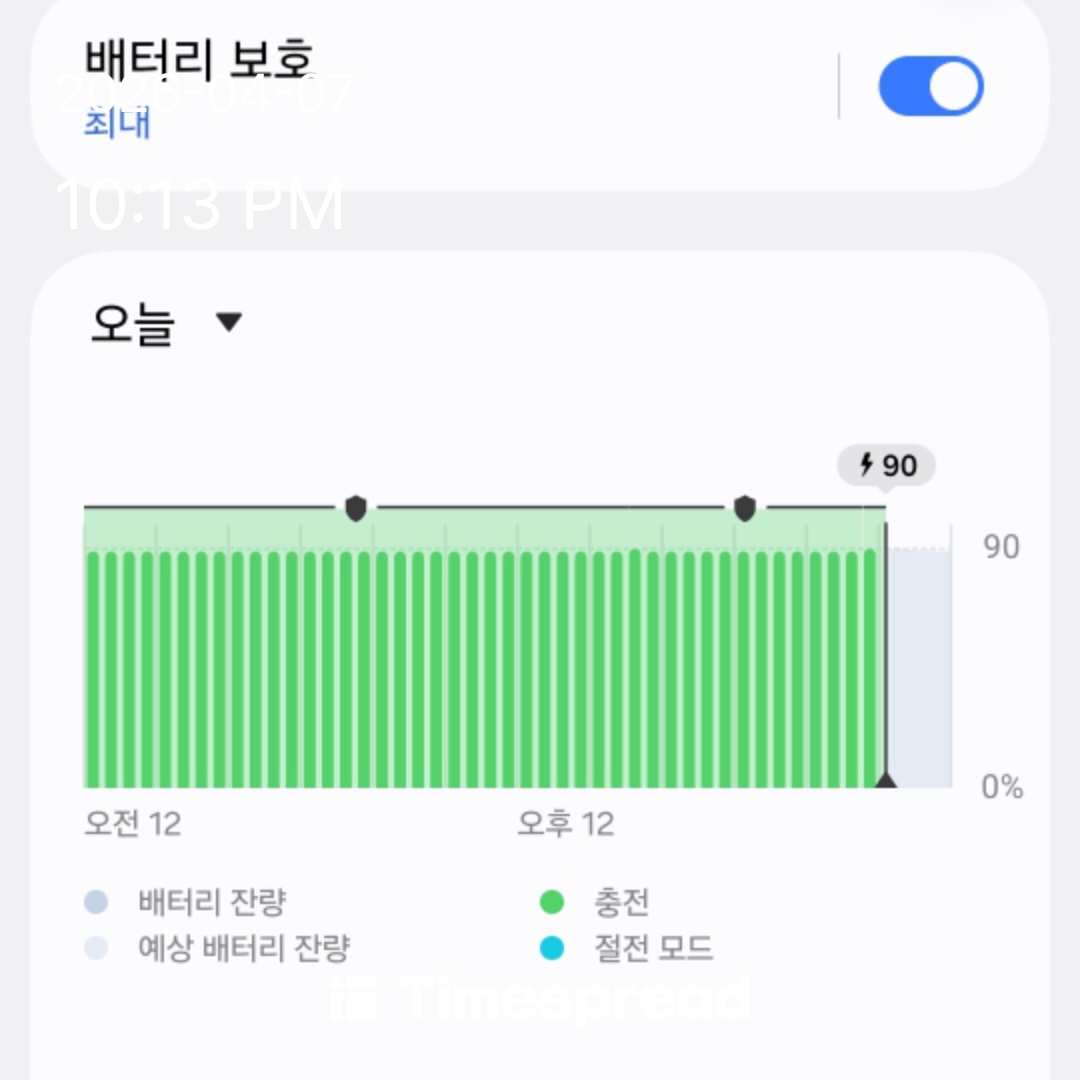
Task: Open the 배터리 보호 settings row
Action: (x=400, y=88)
